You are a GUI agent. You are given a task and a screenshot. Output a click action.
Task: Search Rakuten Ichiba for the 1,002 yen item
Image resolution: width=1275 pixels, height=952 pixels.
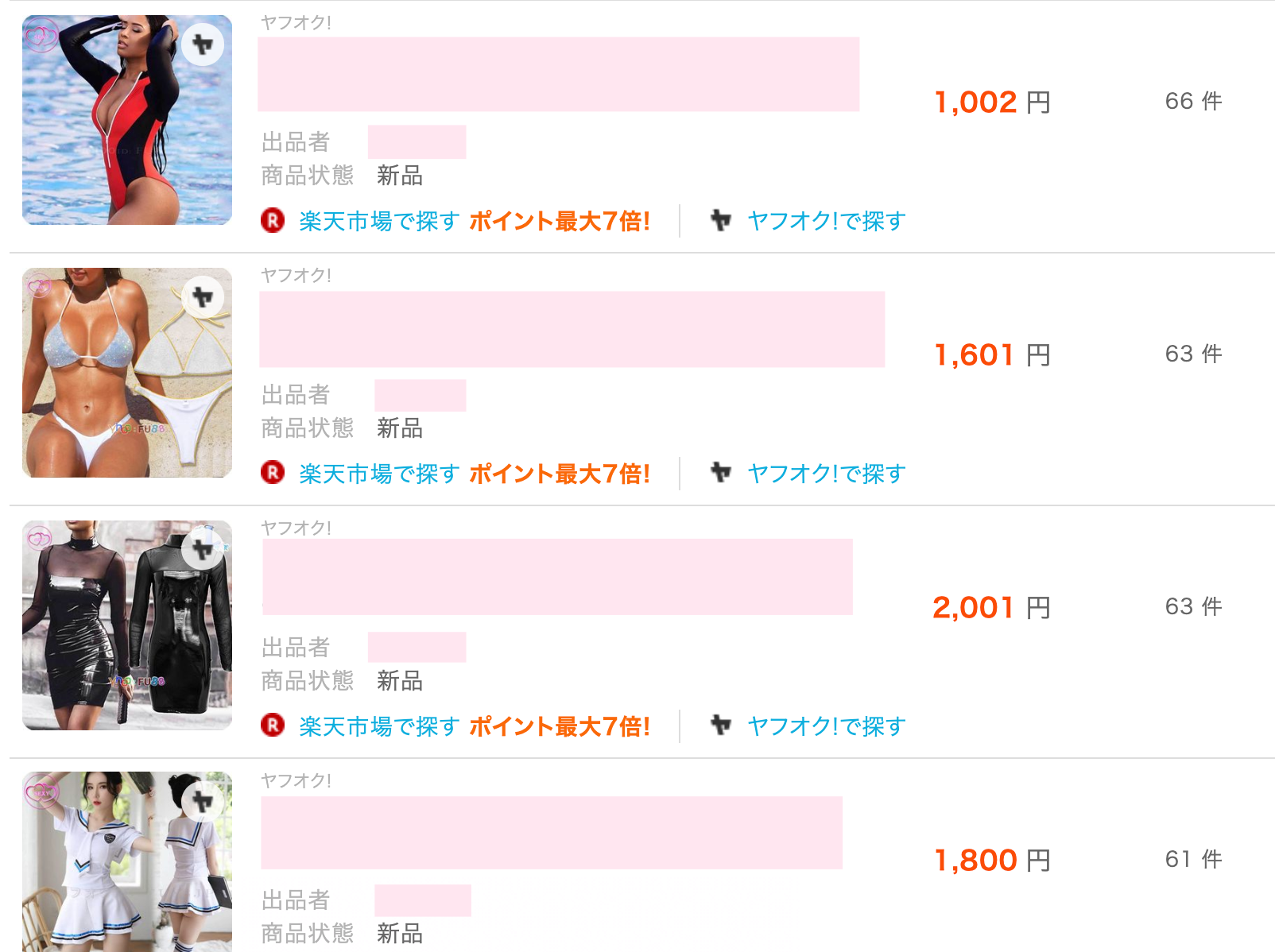[379, 221]
